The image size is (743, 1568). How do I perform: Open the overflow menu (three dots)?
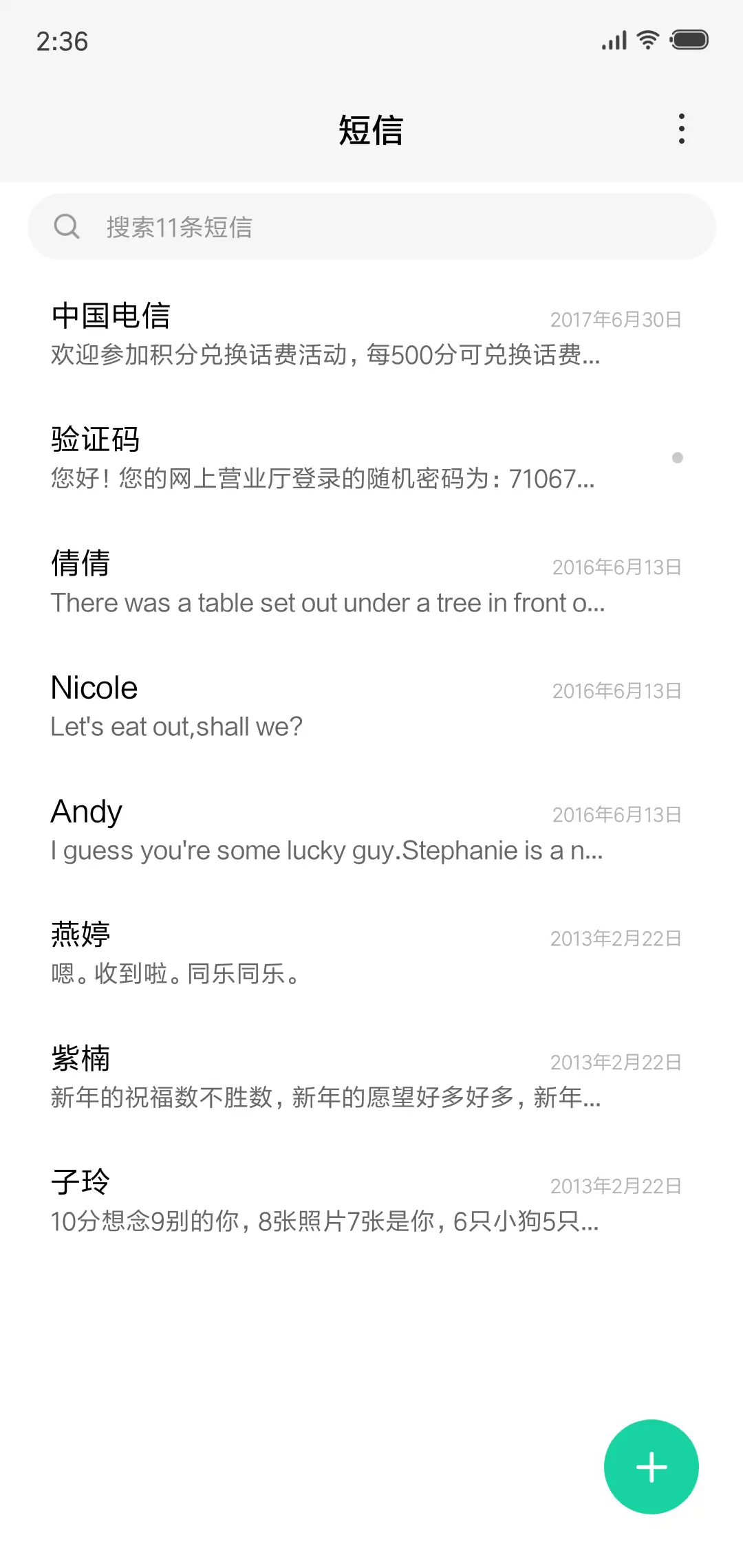[681, 128]
